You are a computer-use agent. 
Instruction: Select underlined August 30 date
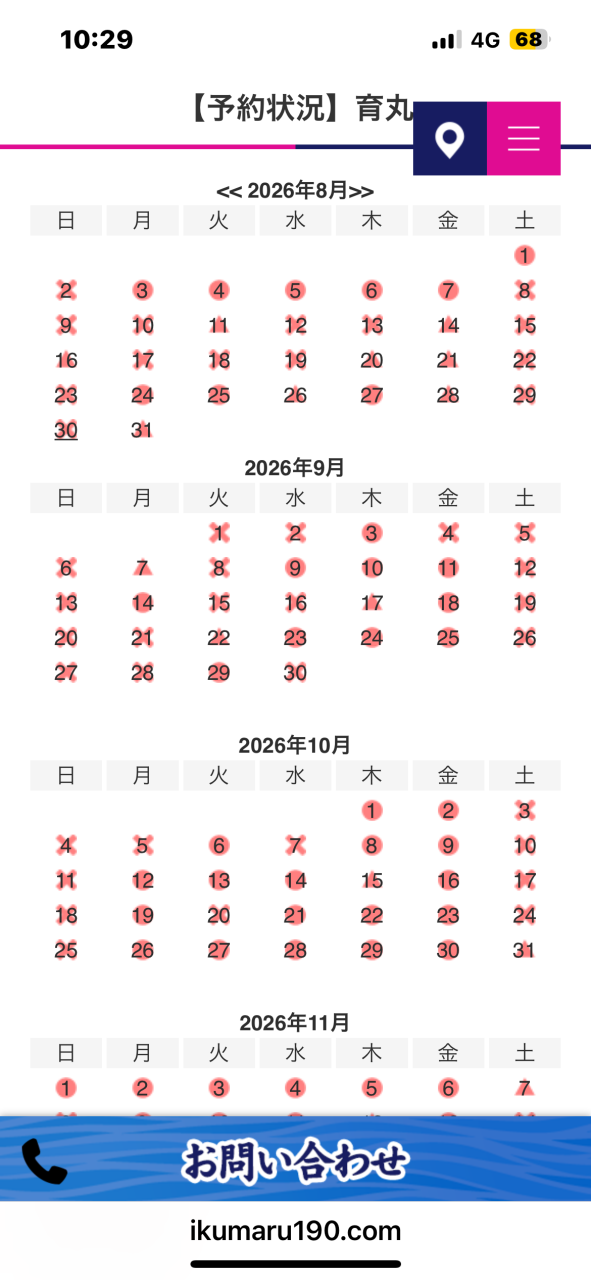[x=66, y=430]
